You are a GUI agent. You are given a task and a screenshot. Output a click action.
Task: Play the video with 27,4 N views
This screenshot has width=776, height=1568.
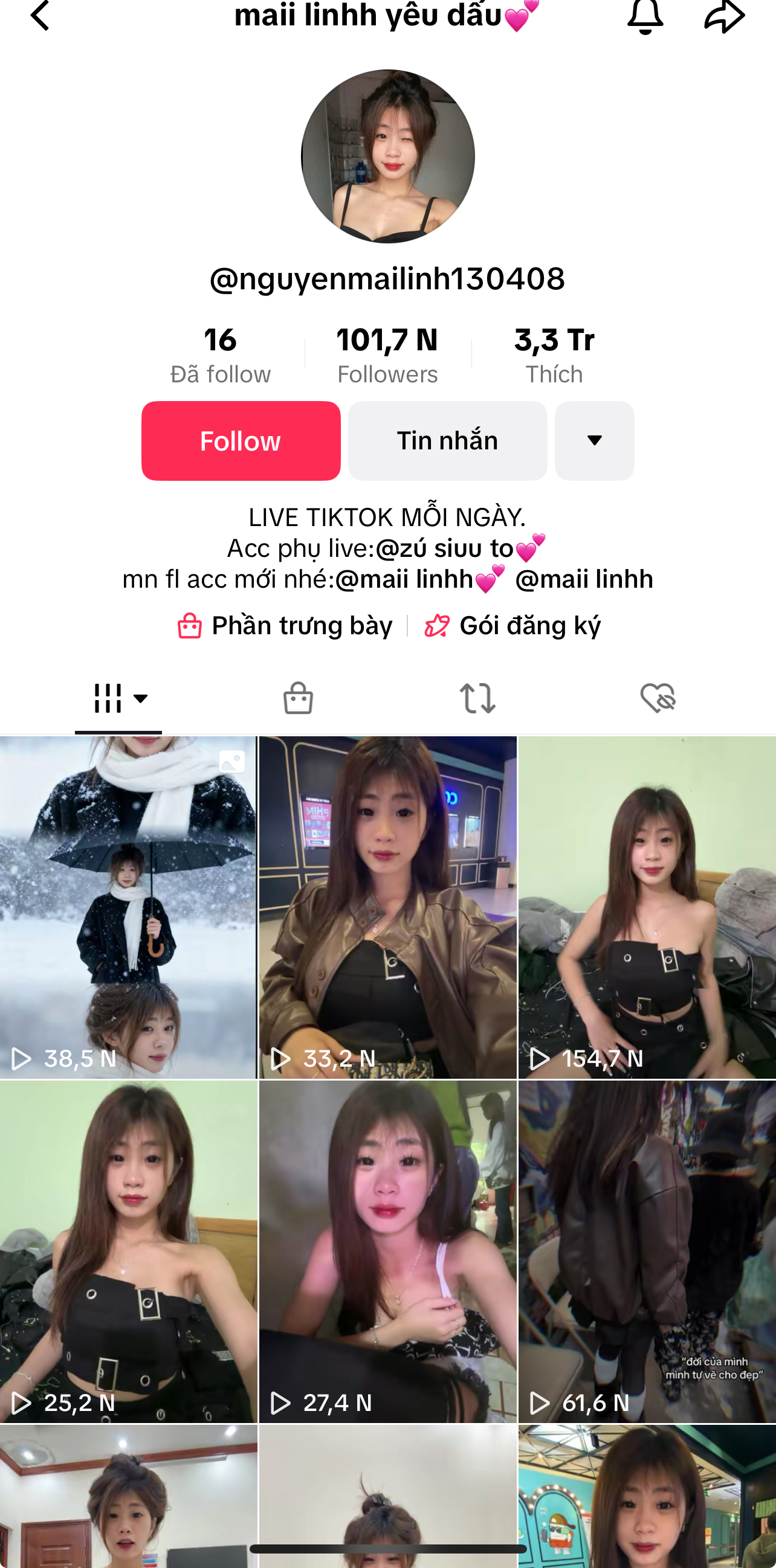(x=388, y=1252)
